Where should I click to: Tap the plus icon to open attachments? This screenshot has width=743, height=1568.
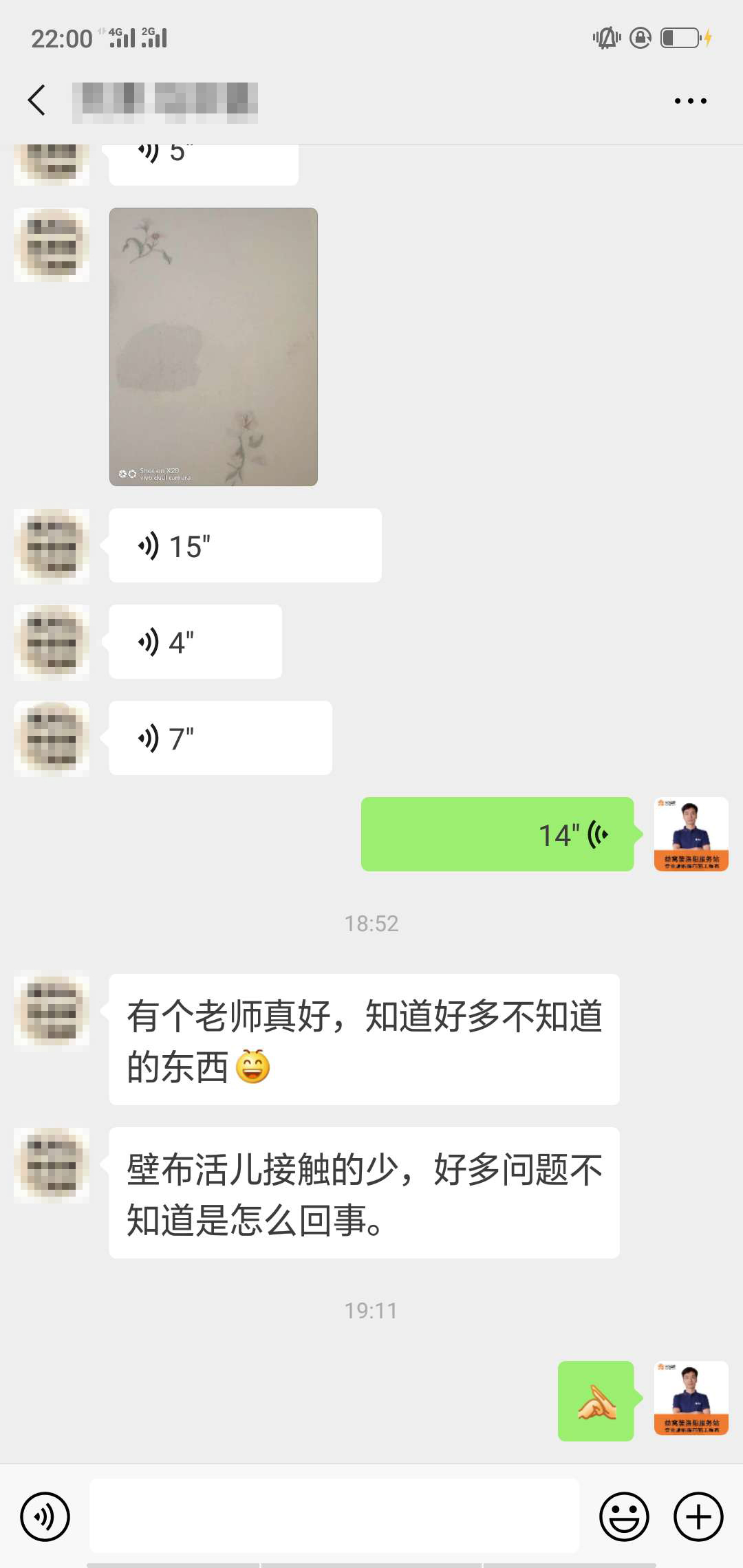pyautogui.click(x=698, y=1516)
